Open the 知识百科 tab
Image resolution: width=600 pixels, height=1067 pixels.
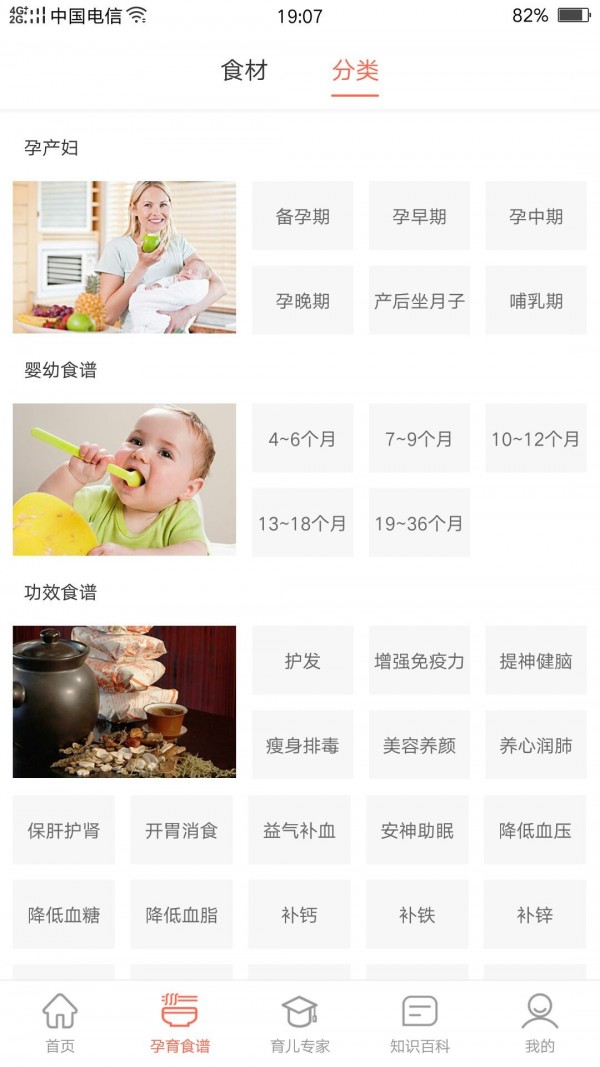[x=420, y=1024]
